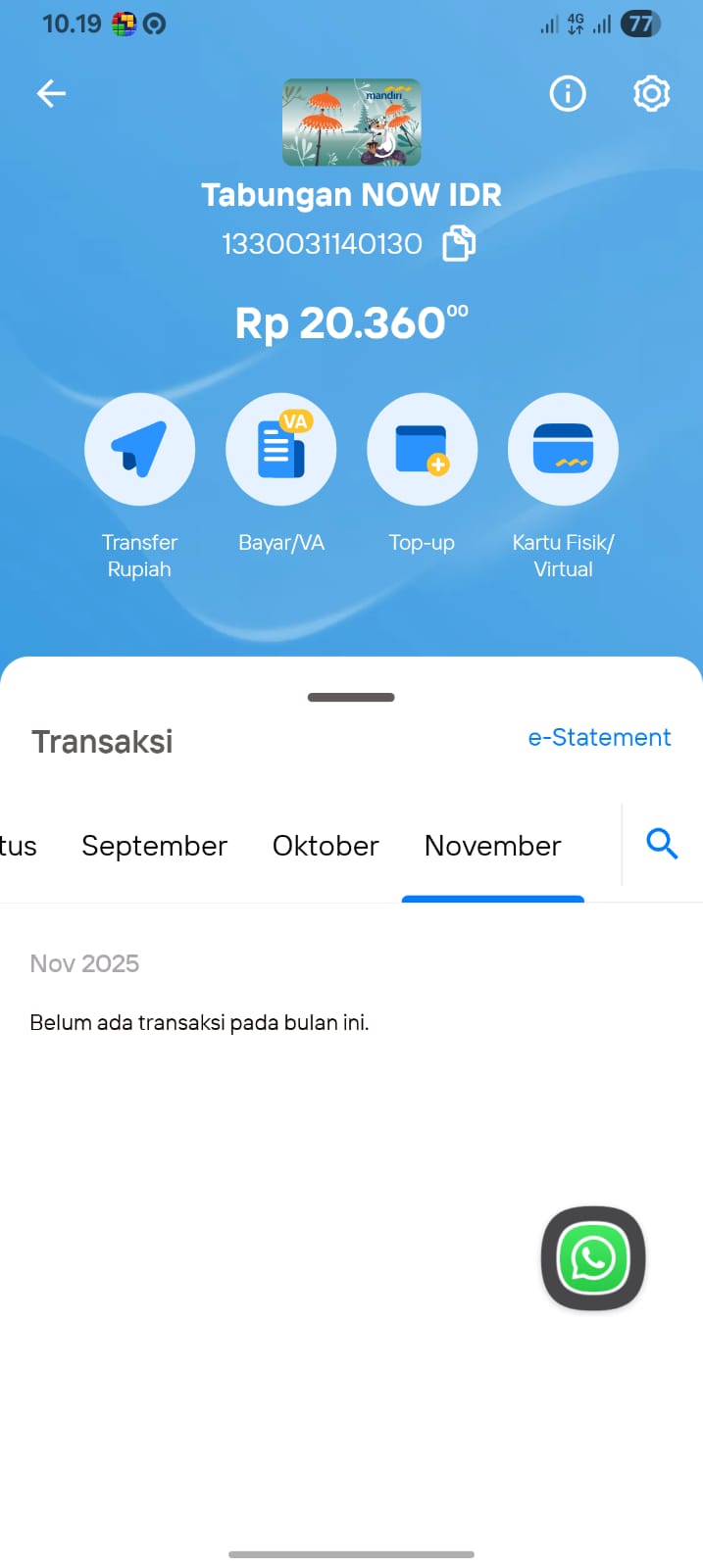Open the Top-up option
This screenshot has width=703, height=1568.
tap(422, 450)
